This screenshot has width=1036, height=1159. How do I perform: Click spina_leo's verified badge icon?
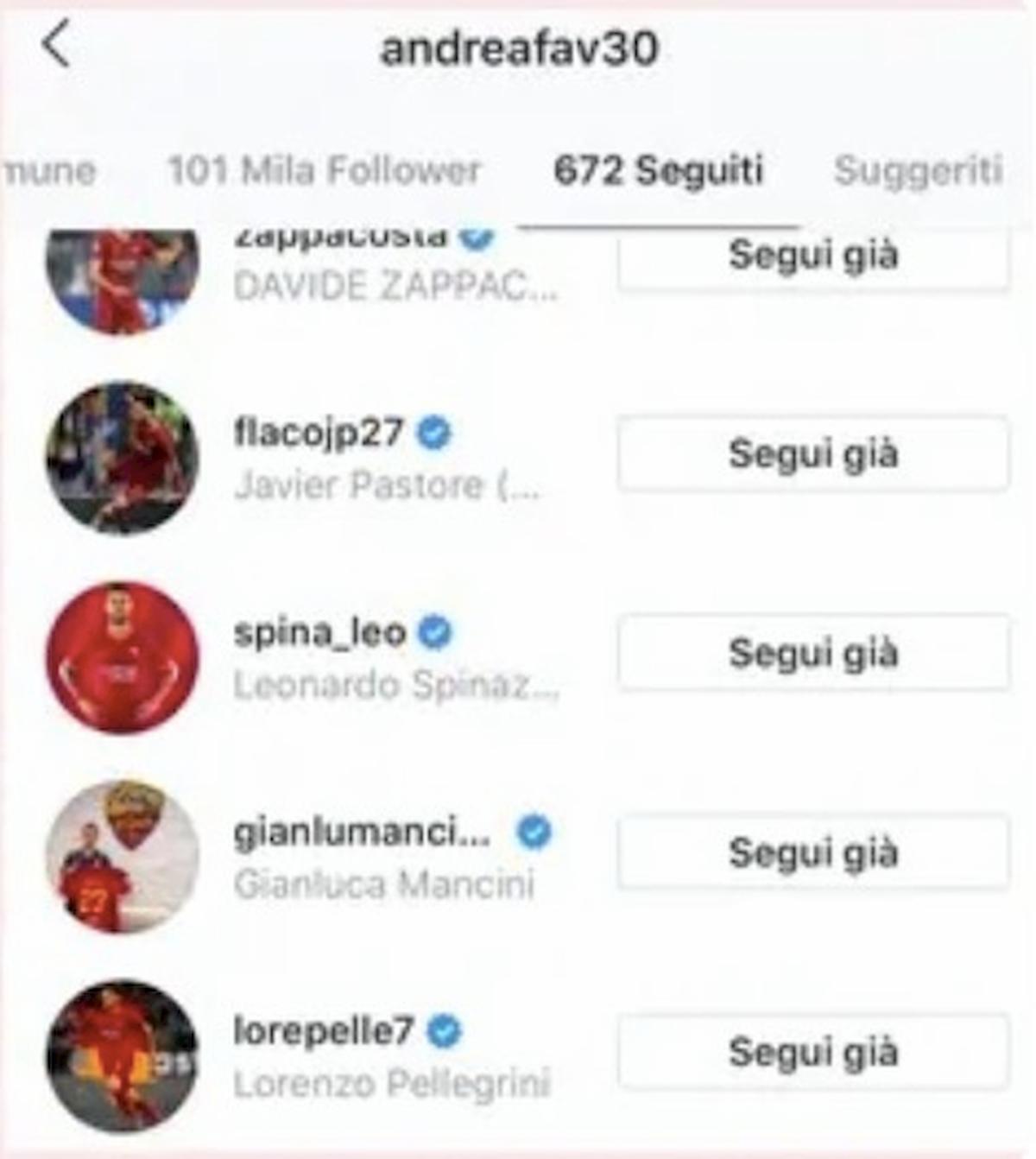(x=437, y=633)
